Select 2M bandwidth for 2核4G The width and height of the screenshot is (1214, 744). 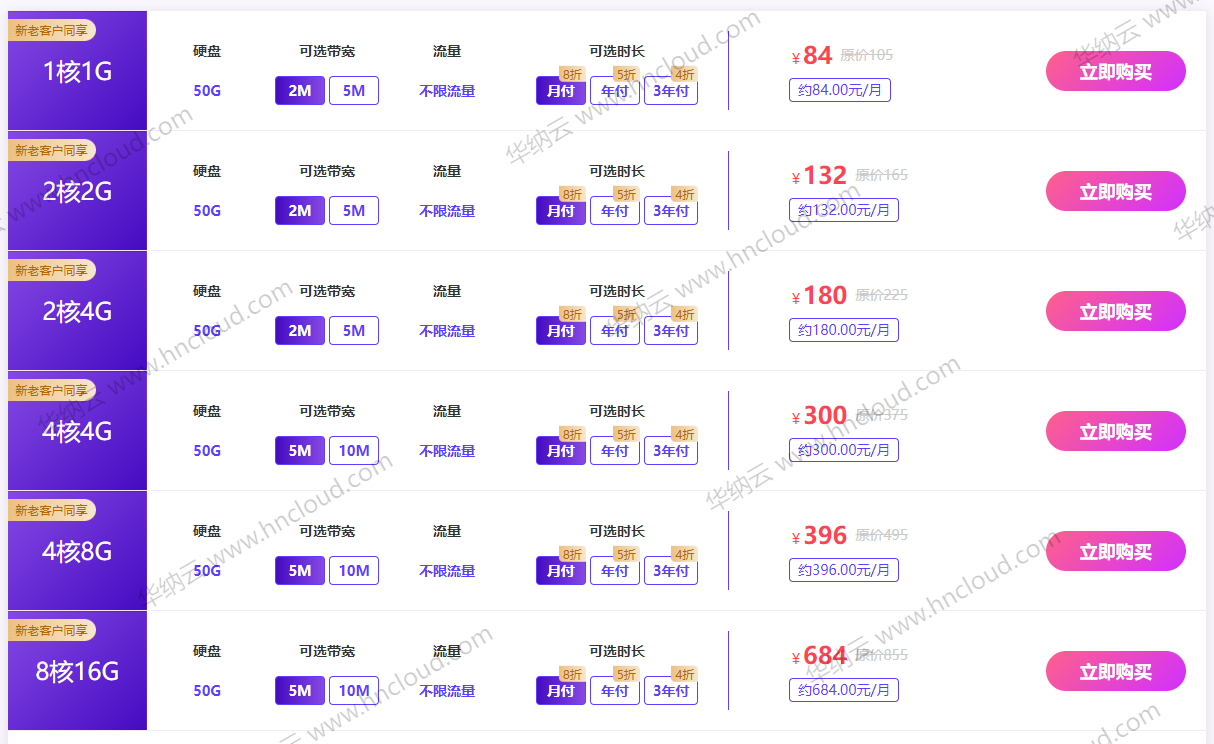pos(300,331)
